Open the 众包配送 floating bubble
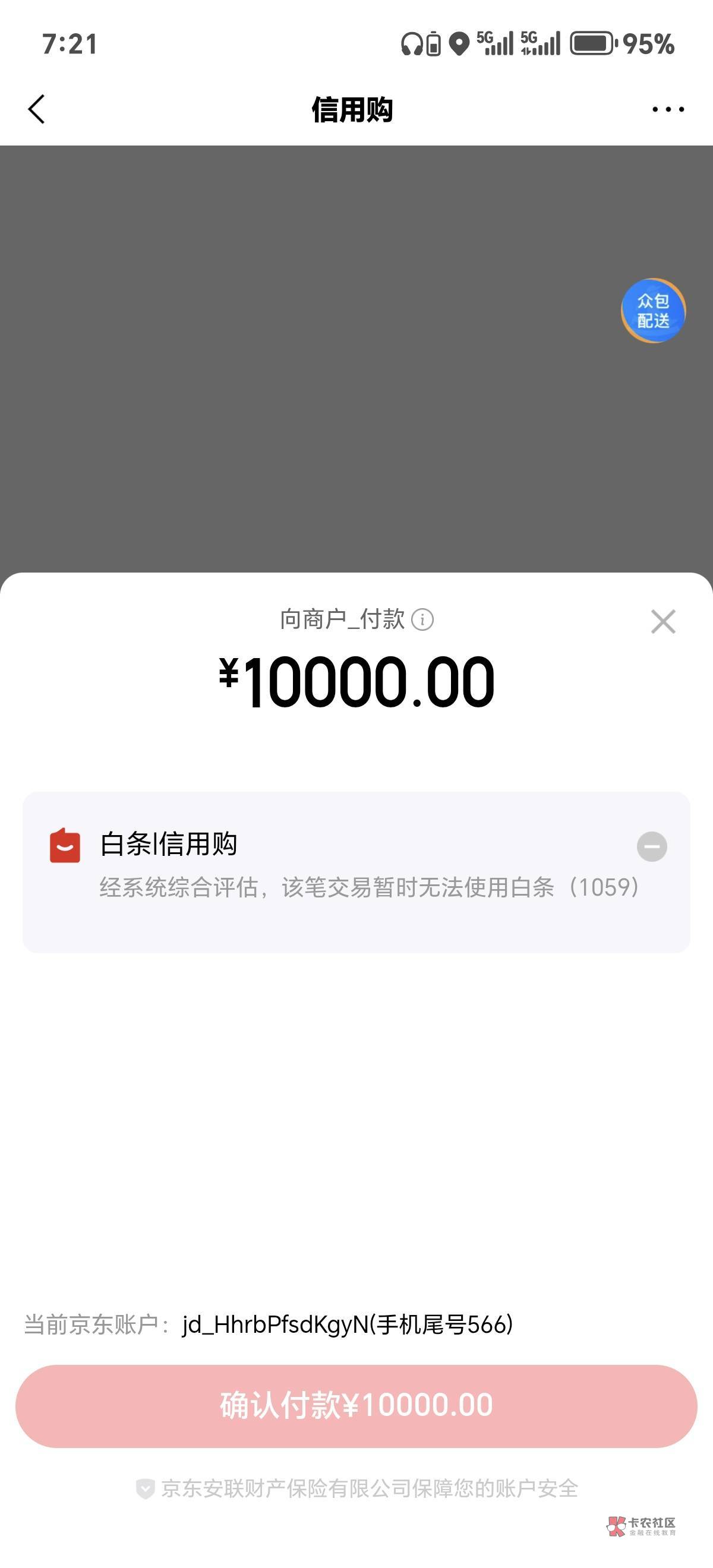Image resolution: width=713 pixels, height=1568 pixels. pyautogui.click(x=654, y=311)
